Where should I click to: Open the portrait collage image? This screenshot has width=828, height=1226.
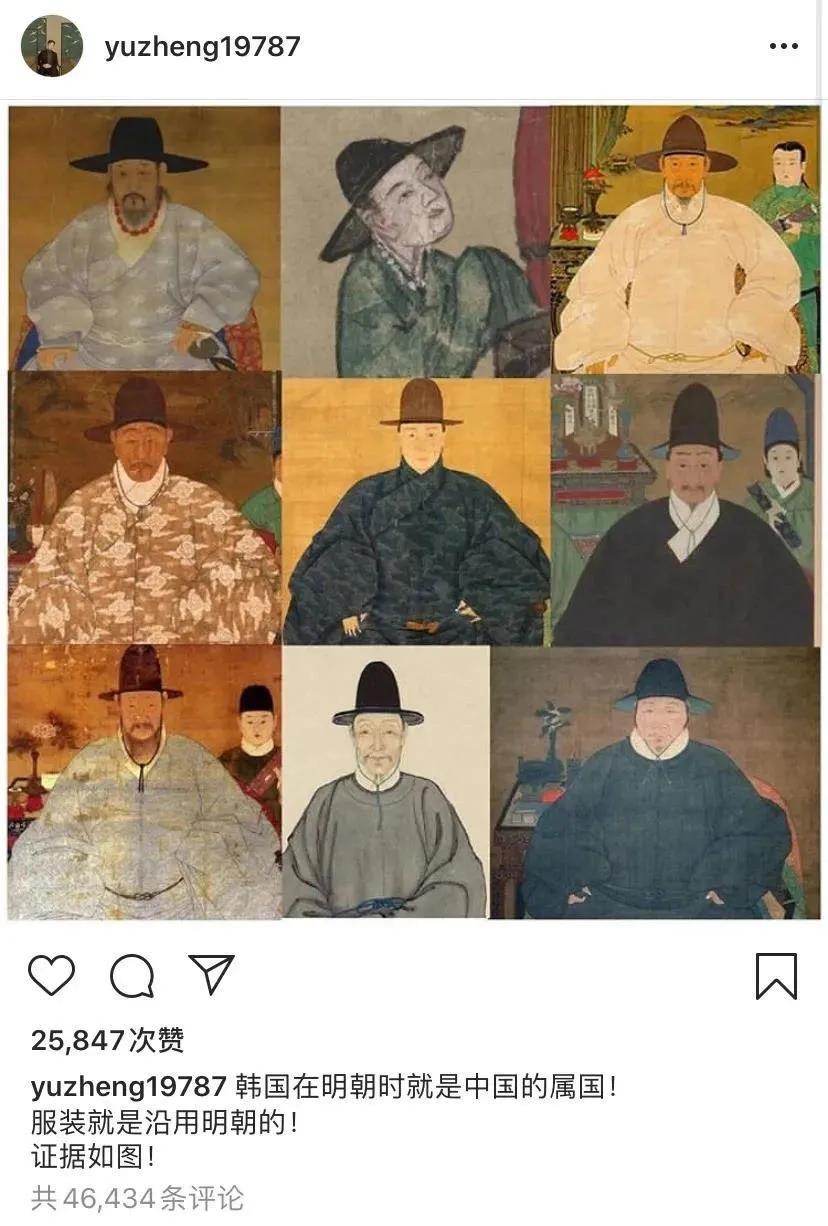pos(414,512)
